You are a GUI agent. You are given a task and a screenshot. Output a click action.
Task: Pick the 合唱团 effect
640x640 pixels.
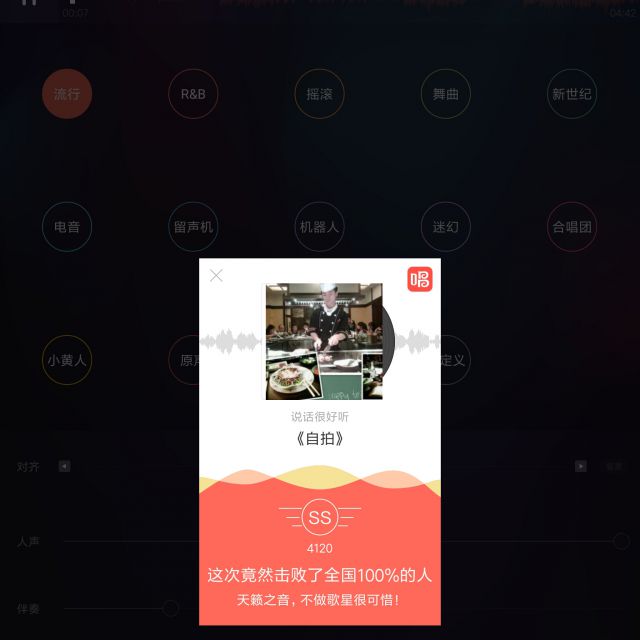click(572, 227)
